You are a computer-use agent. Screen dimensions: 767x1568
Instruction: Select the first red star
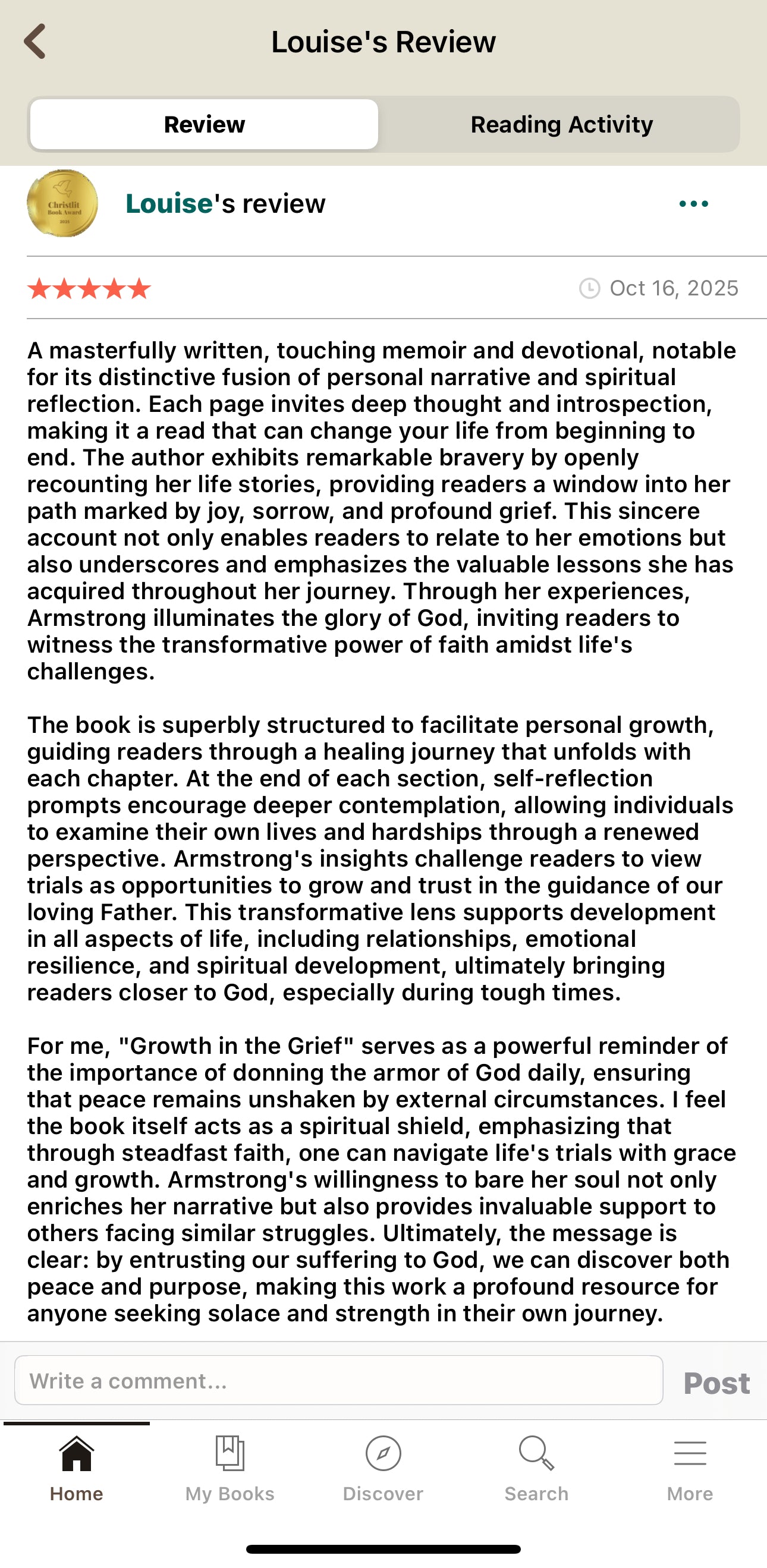[x=40, y=288]
